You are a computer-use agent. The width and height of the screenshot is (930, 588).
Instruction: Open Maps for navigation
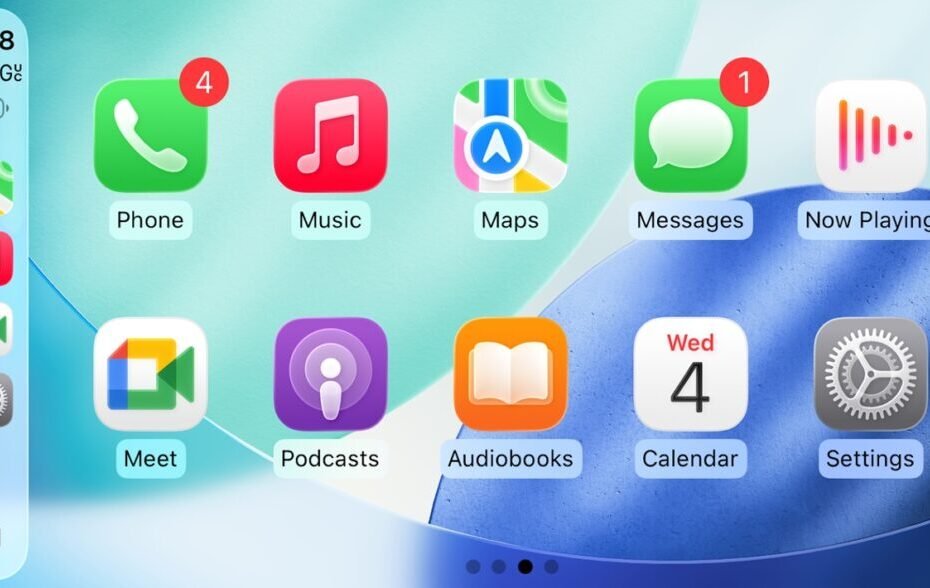(510, 136)
